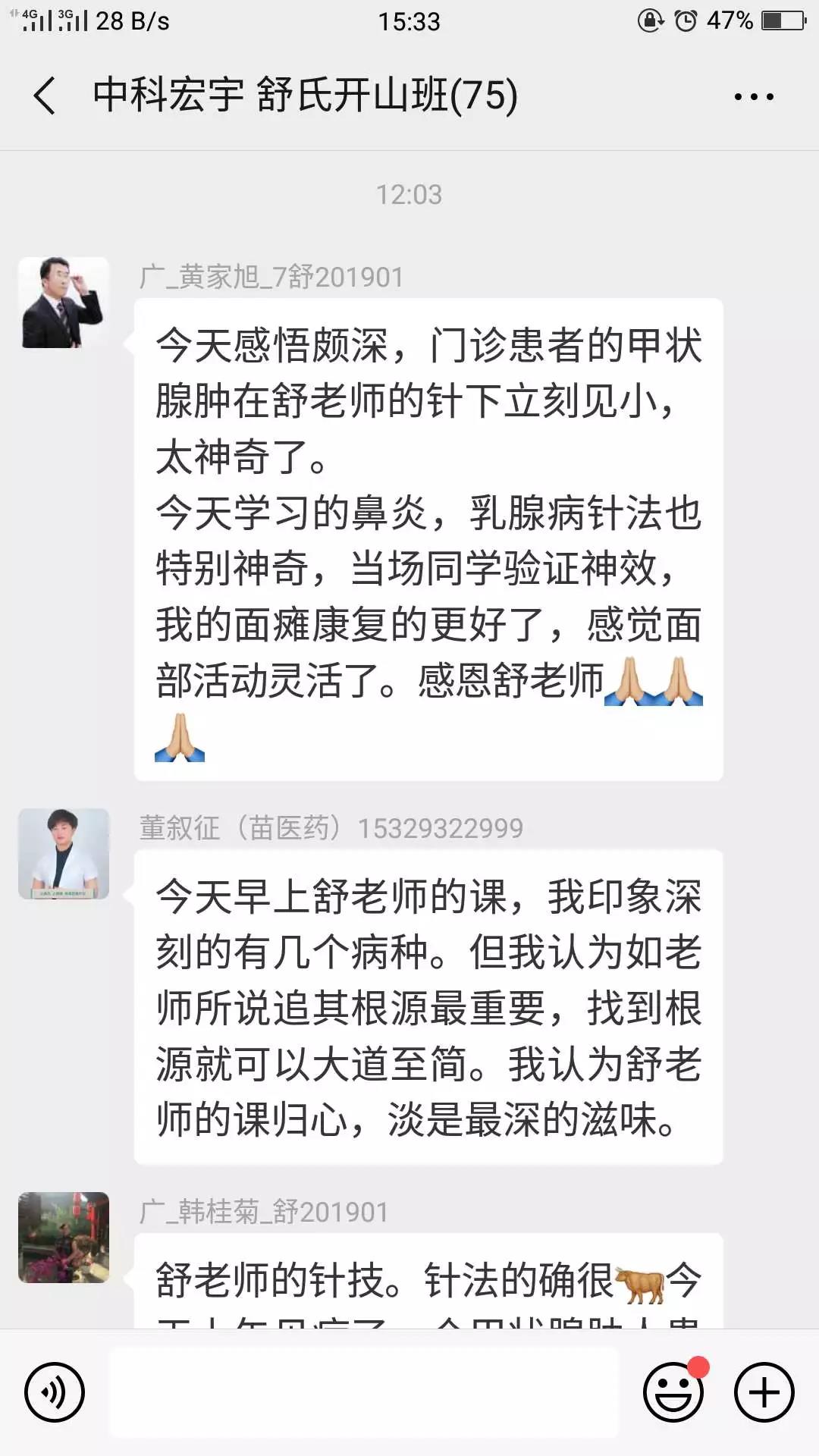Open the plus attachments menu
Image resolution: width=819 pixels, height=1456 pixels.
tap(764, 1392)
